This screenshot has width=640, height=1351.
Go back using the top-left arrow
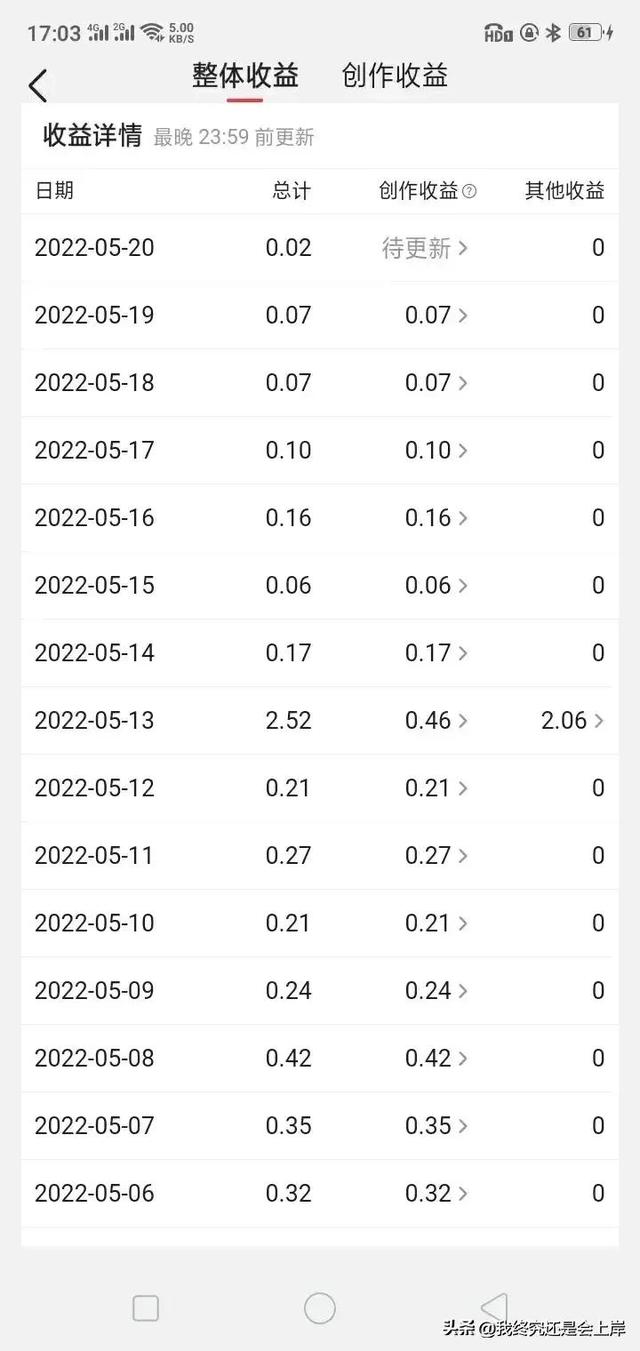[x=38, y=85]
